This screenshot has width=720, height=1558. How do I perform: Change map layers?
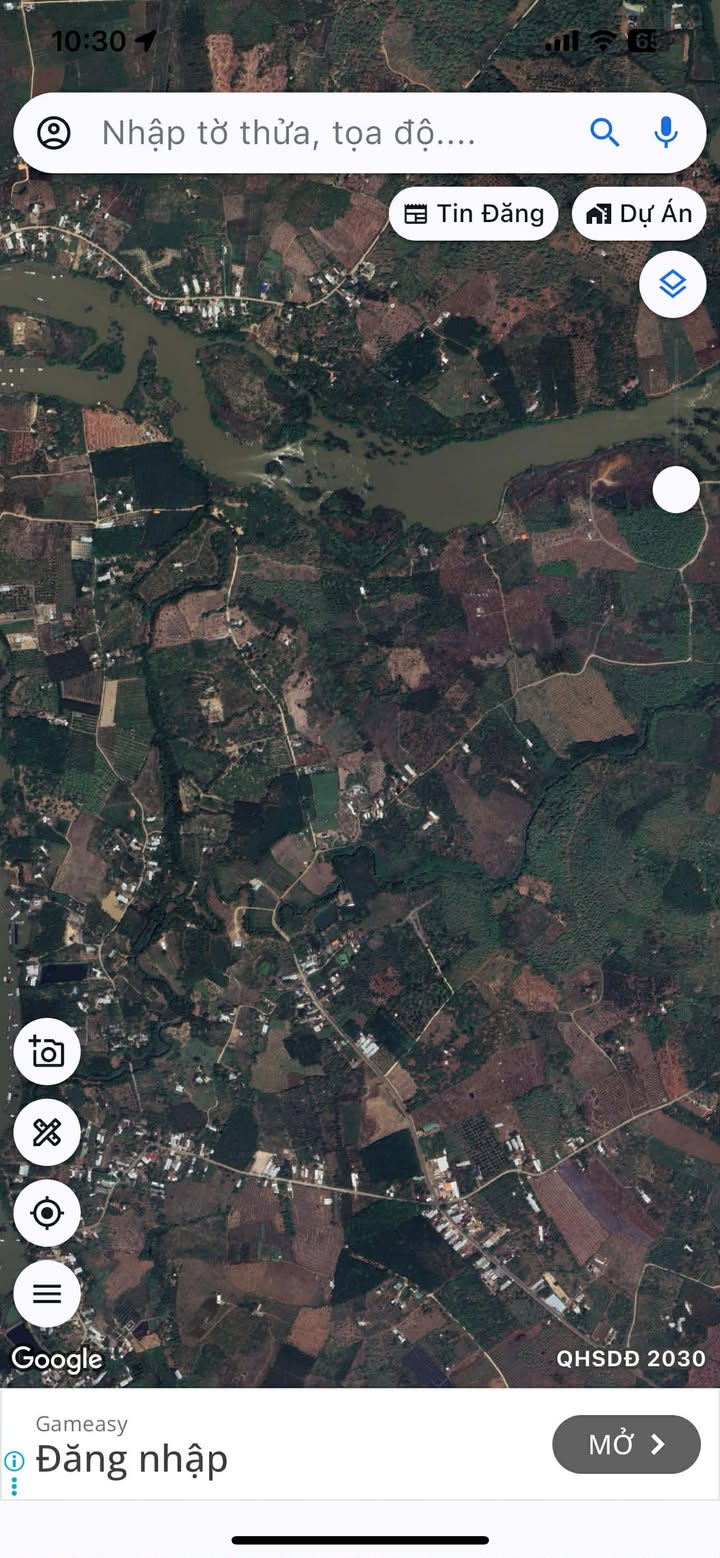[x=673, y=285]
